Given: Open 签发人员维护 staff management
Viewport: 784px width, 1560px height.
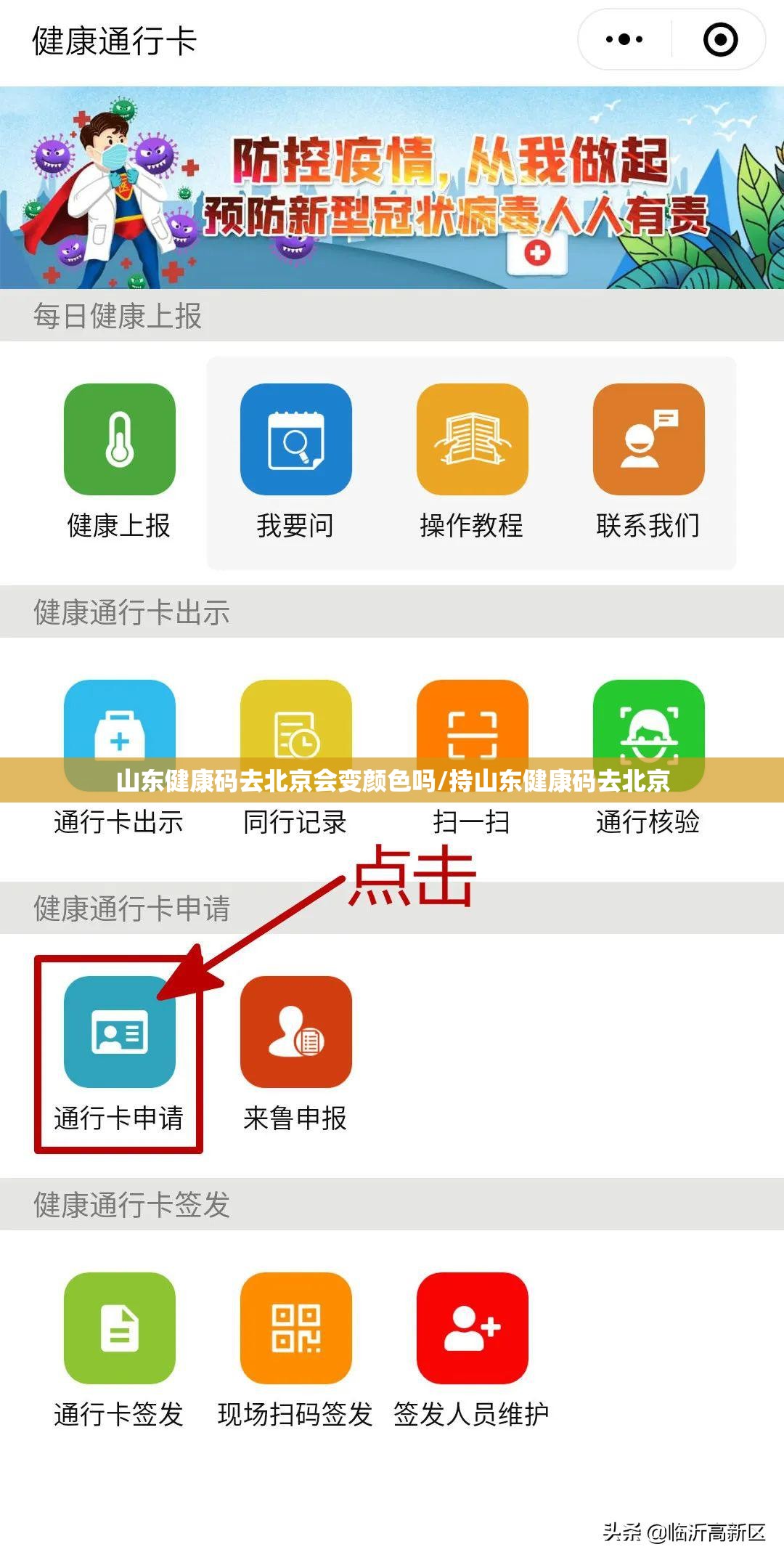Looking at the screenshot, I should point(473,1328).
